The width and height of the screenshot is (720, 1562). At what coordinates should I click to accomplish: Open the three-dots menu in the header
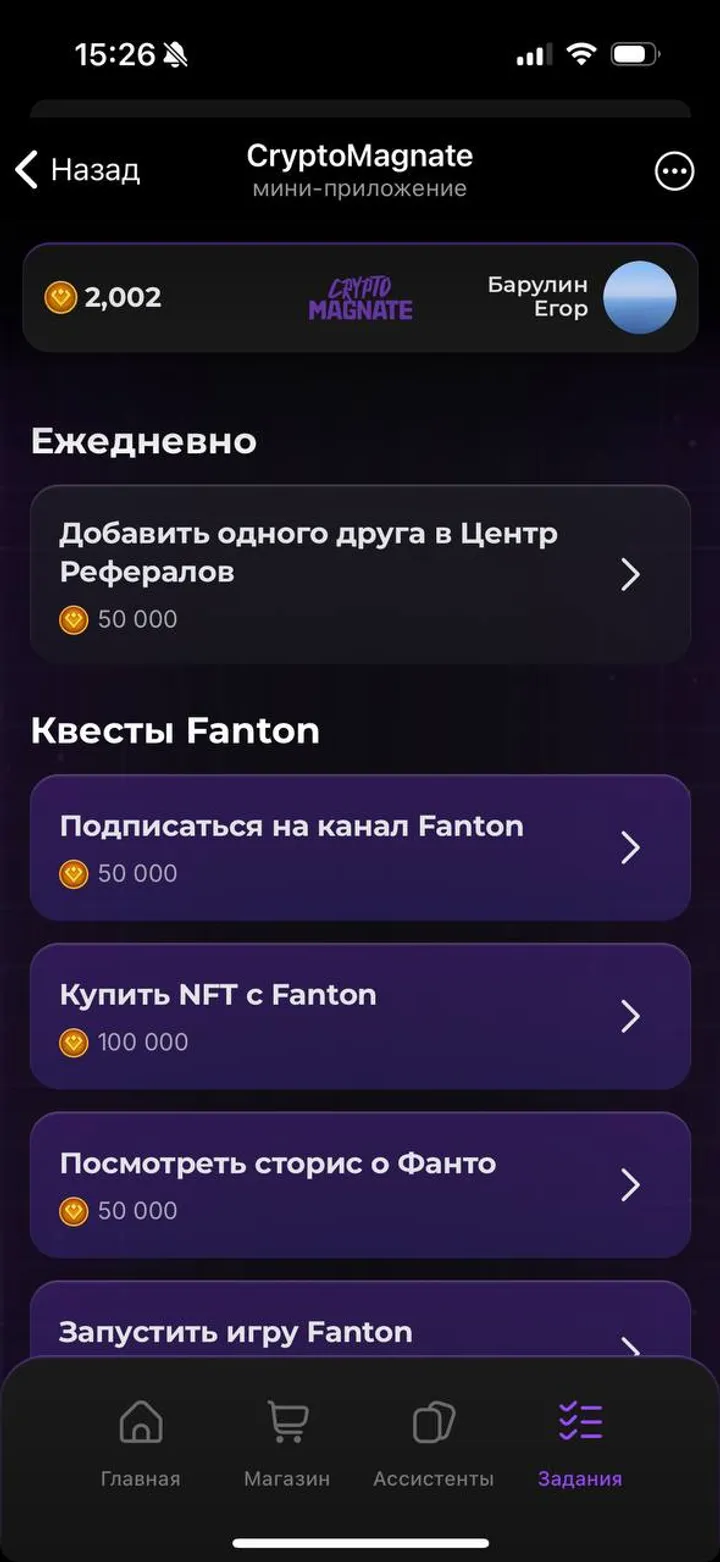point(674,171)
